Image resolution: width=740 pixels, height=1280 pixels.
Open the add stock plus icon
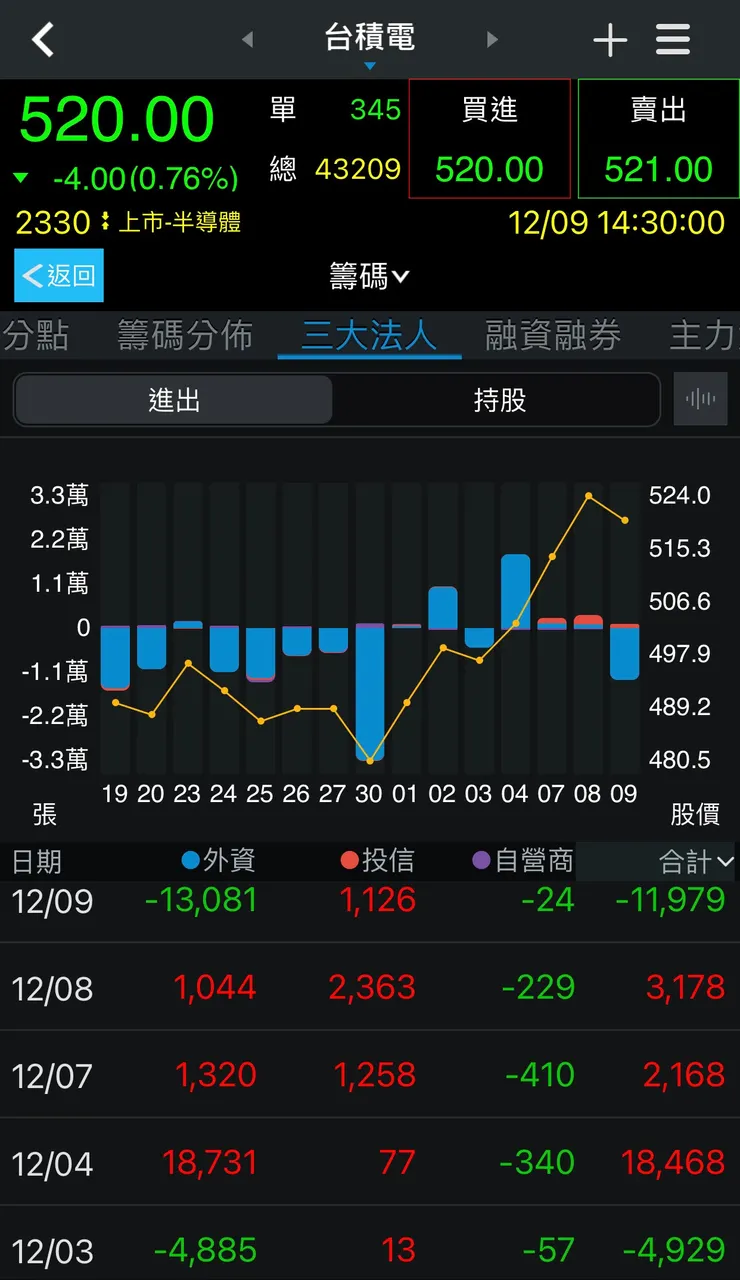[x=610, y=39]
